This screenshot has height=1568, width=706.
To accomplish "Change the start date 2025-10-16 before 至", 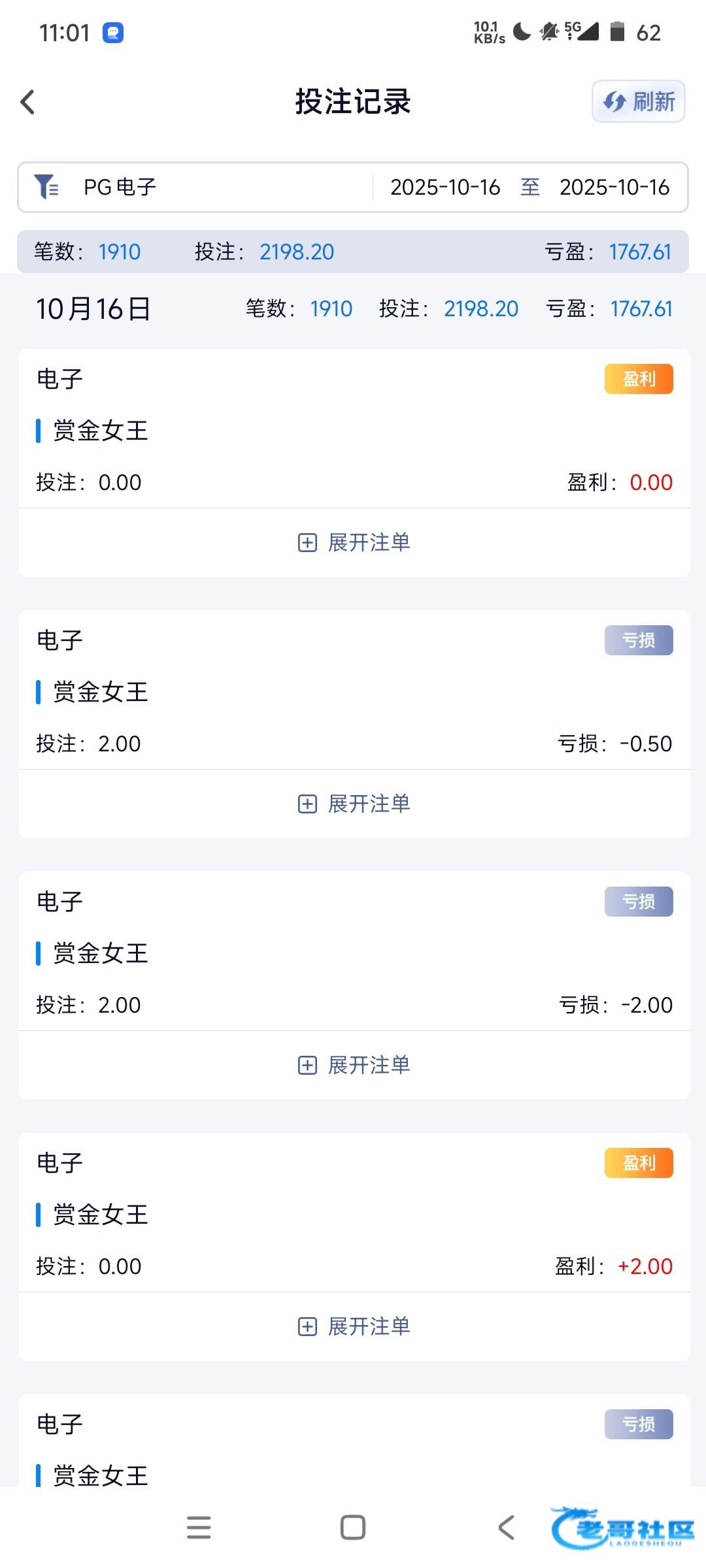I will 445,188.
